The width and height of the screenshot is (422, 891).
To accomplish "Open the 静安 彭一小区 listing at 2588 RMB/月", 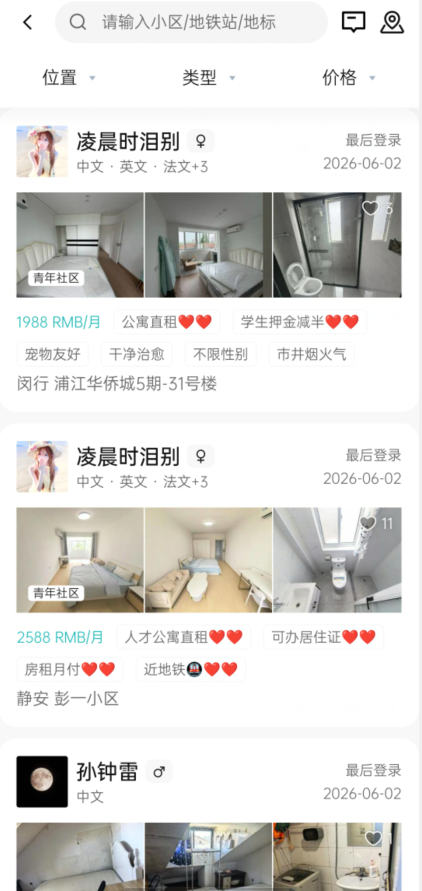I will 209,575.
